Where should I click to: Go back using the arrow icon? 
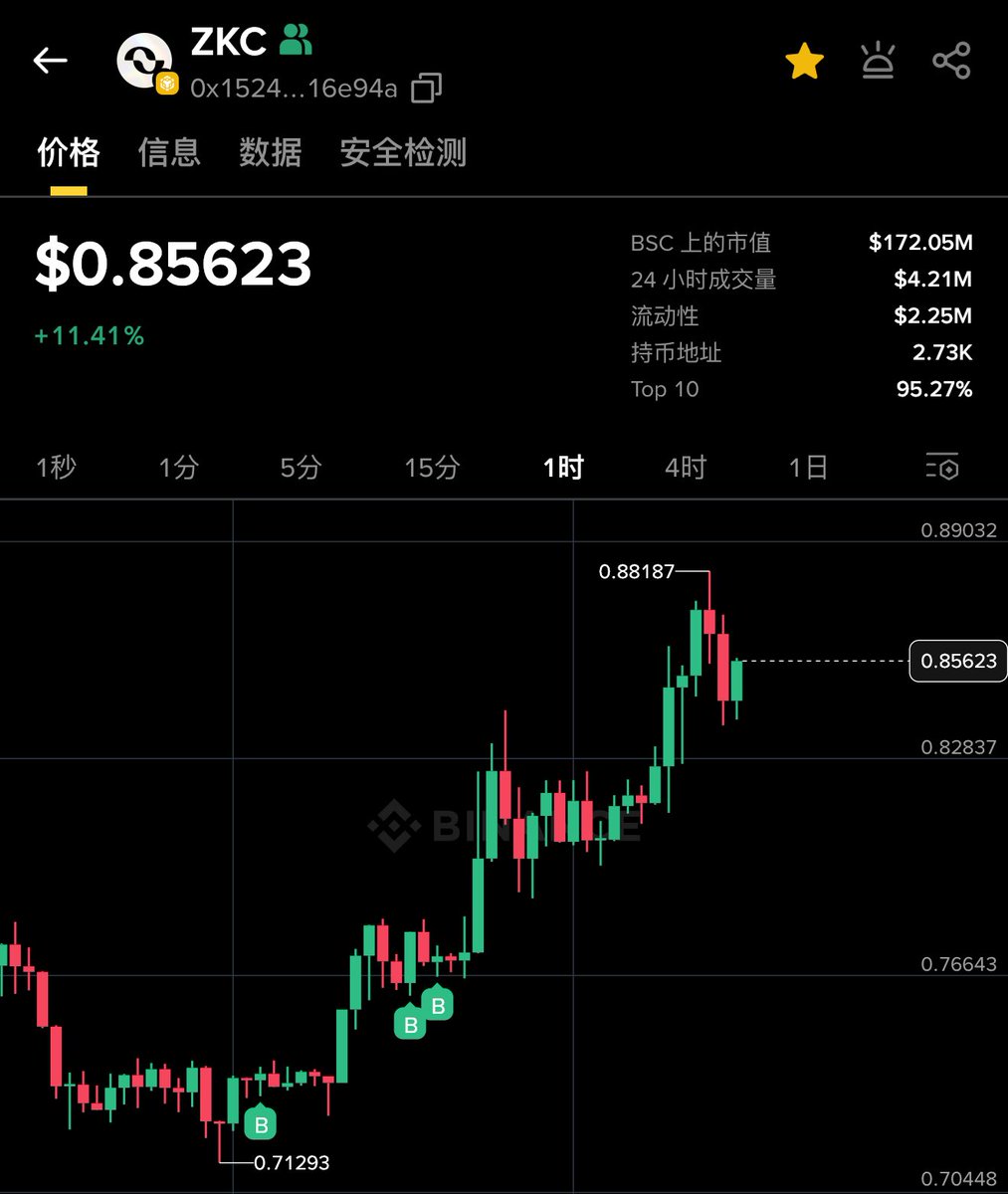[x=50, y=62]
